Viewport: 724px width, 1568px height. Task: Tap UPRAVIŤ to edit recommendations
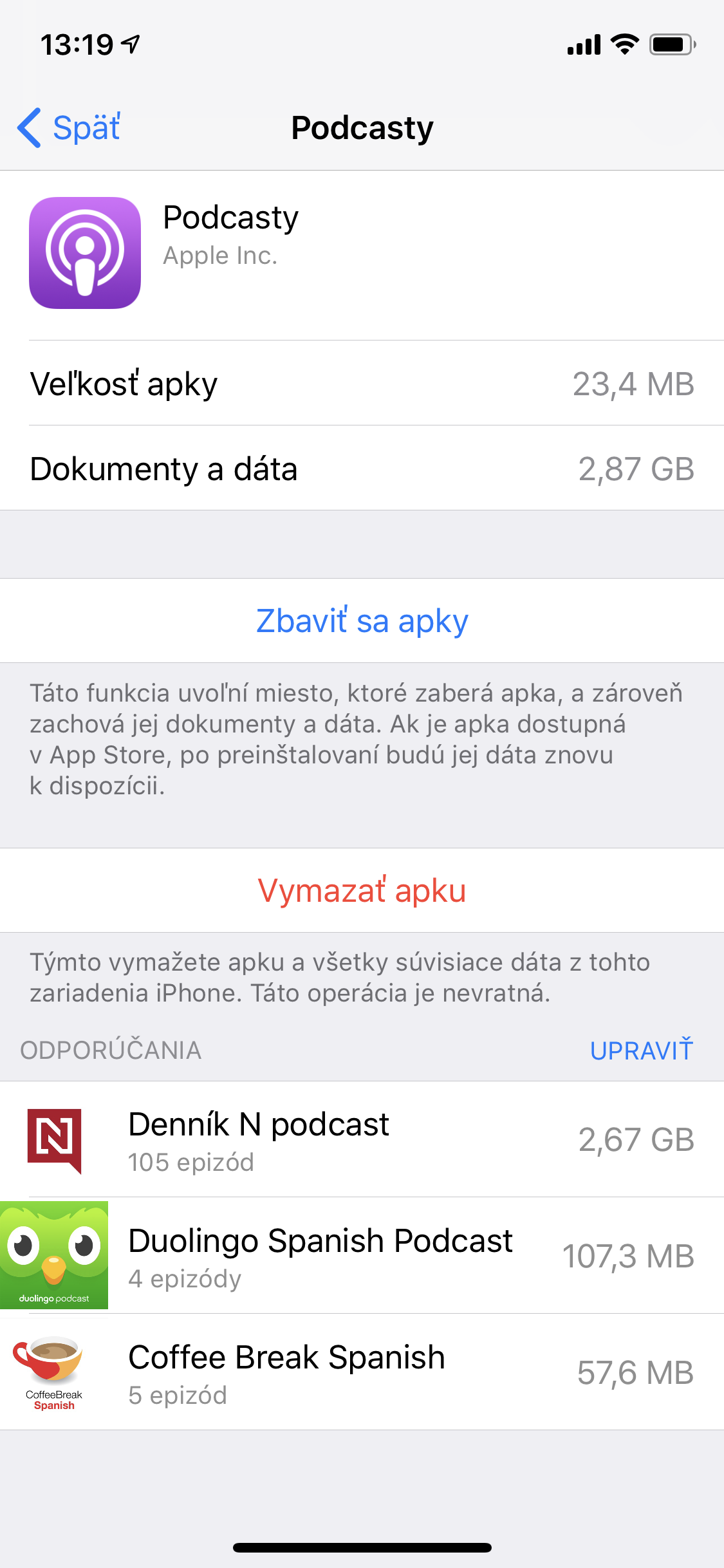click(x=642, y=1050)
